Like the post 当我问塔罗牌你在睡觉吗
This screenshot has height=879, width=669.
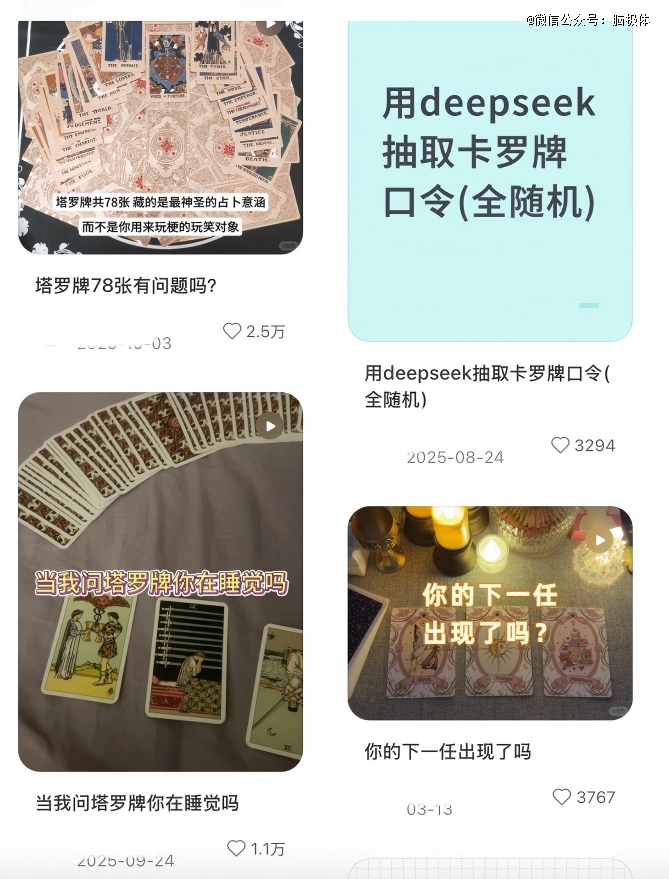coord(236,848)
